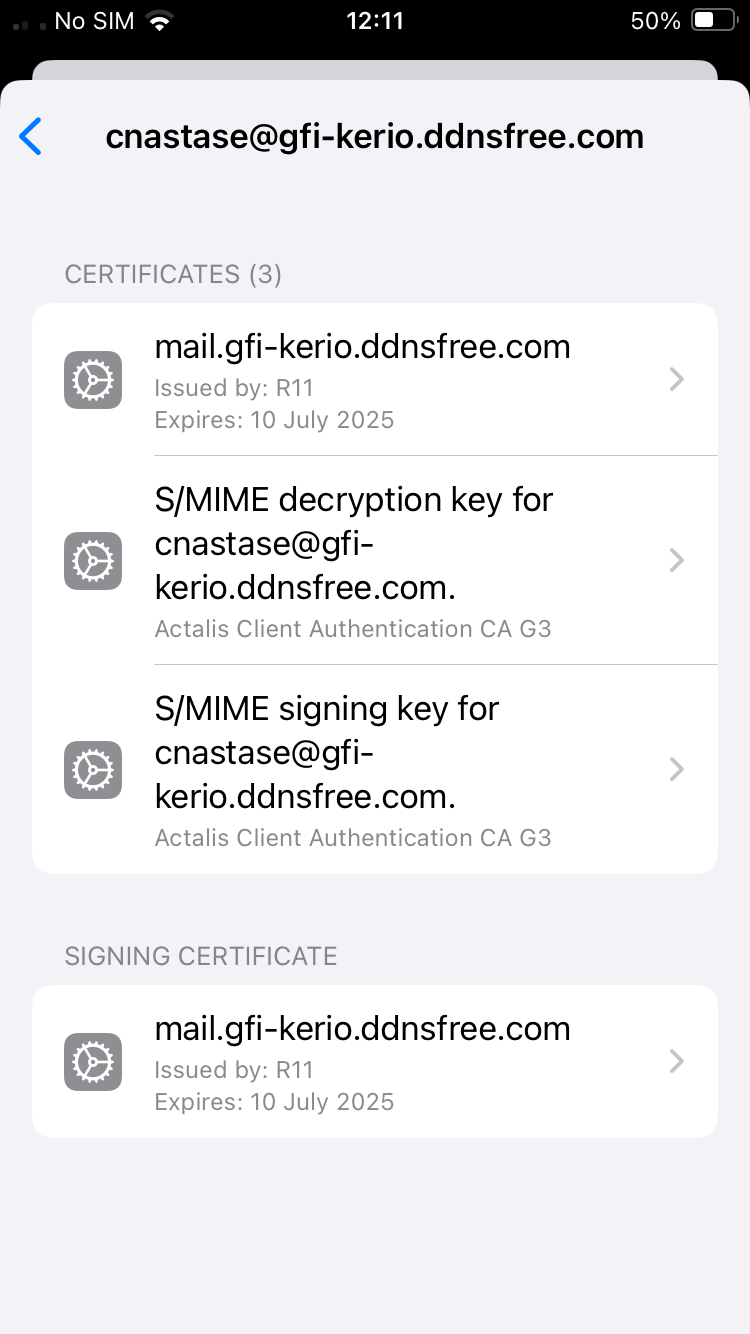The image size is (750, 1334).
Task: Open the S/MIME decryption key certificate
Action: [x=375, y=560]
